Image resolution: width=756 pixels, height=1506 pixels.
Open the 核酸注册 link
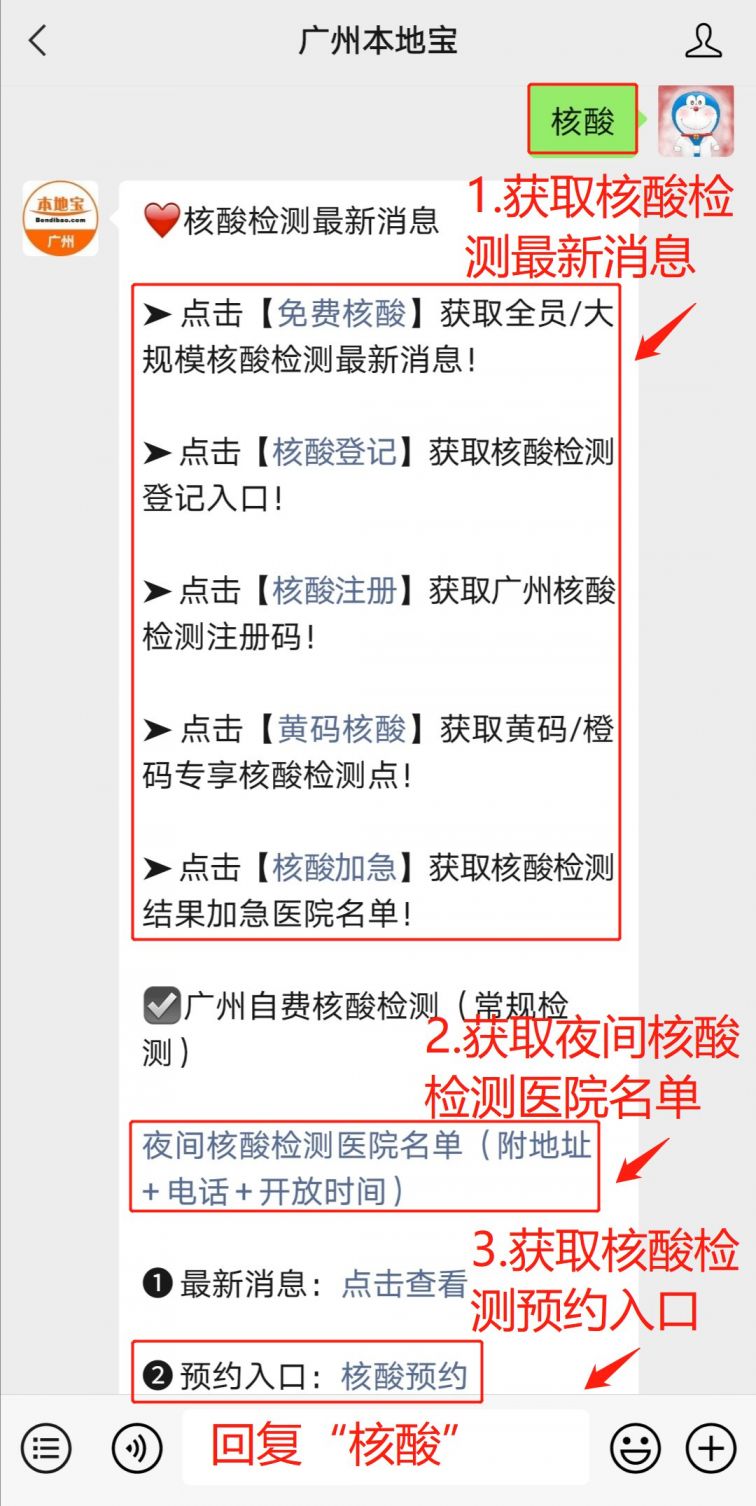(335, 591)
